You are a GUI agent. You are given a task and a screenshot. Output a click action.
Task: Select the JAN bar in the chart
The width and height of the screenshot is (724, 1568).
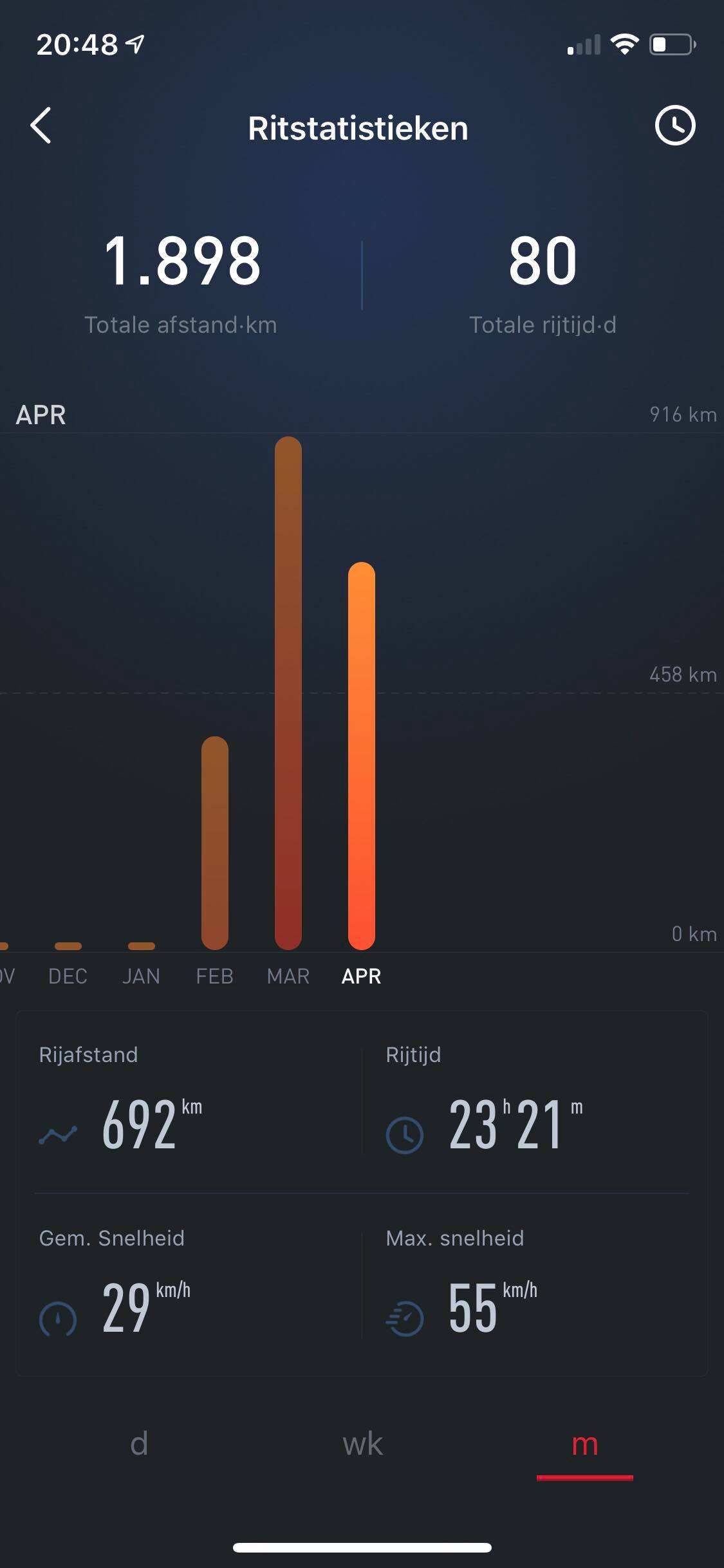pyautogui.click(x=142, y=946)
